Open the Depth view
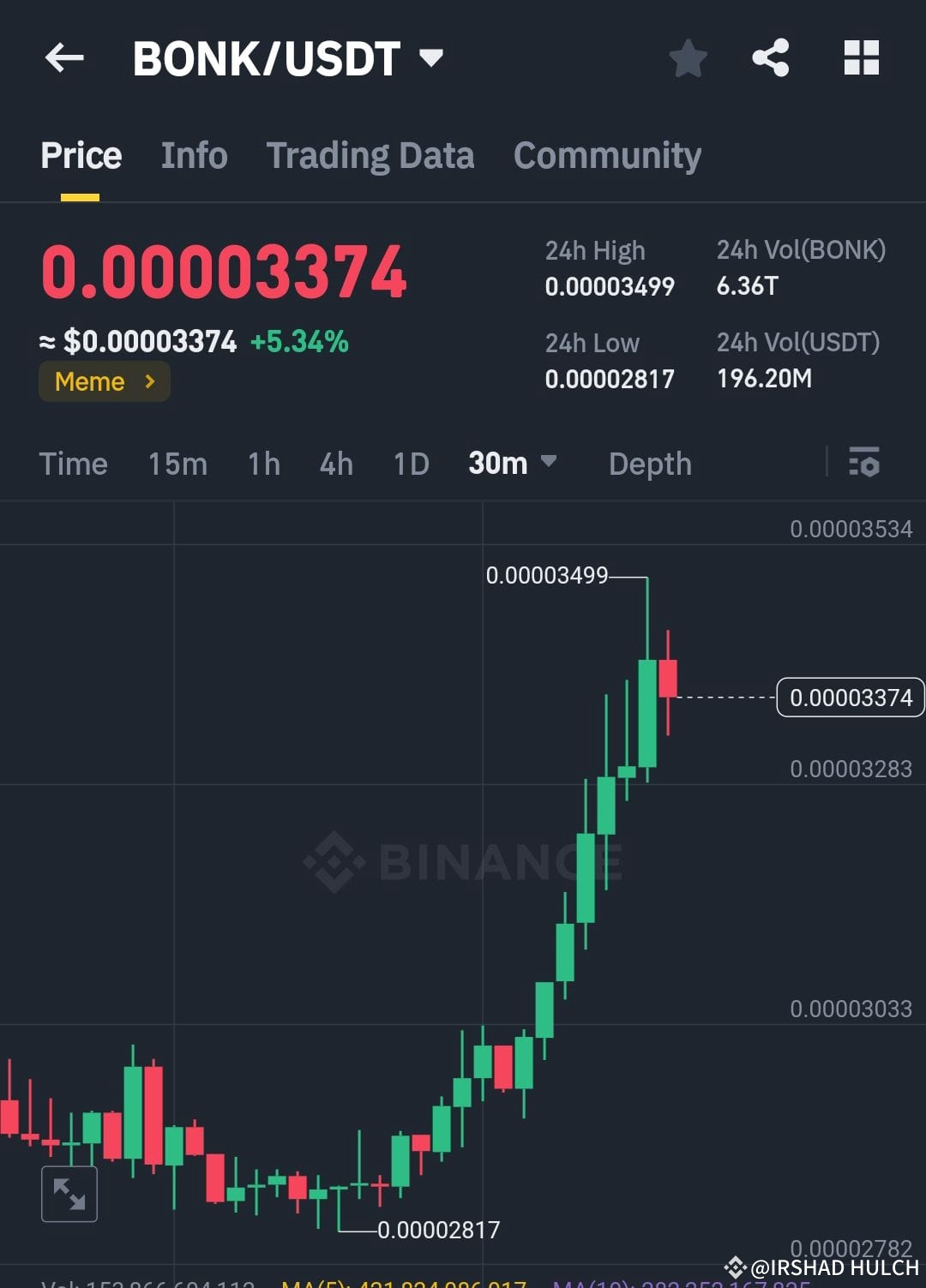This screenshot has height=1288, width=926. [x=650, y=464]
